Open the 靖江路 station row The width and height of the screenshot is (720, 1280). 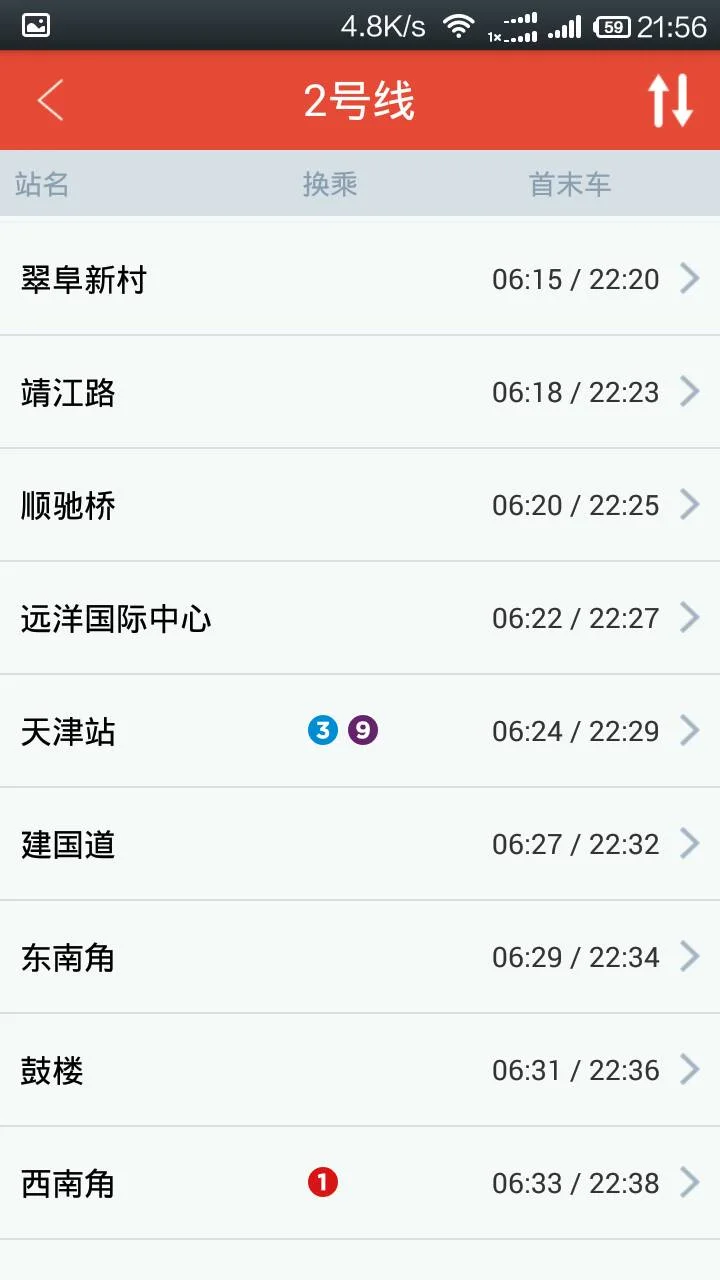pos(360,393)
